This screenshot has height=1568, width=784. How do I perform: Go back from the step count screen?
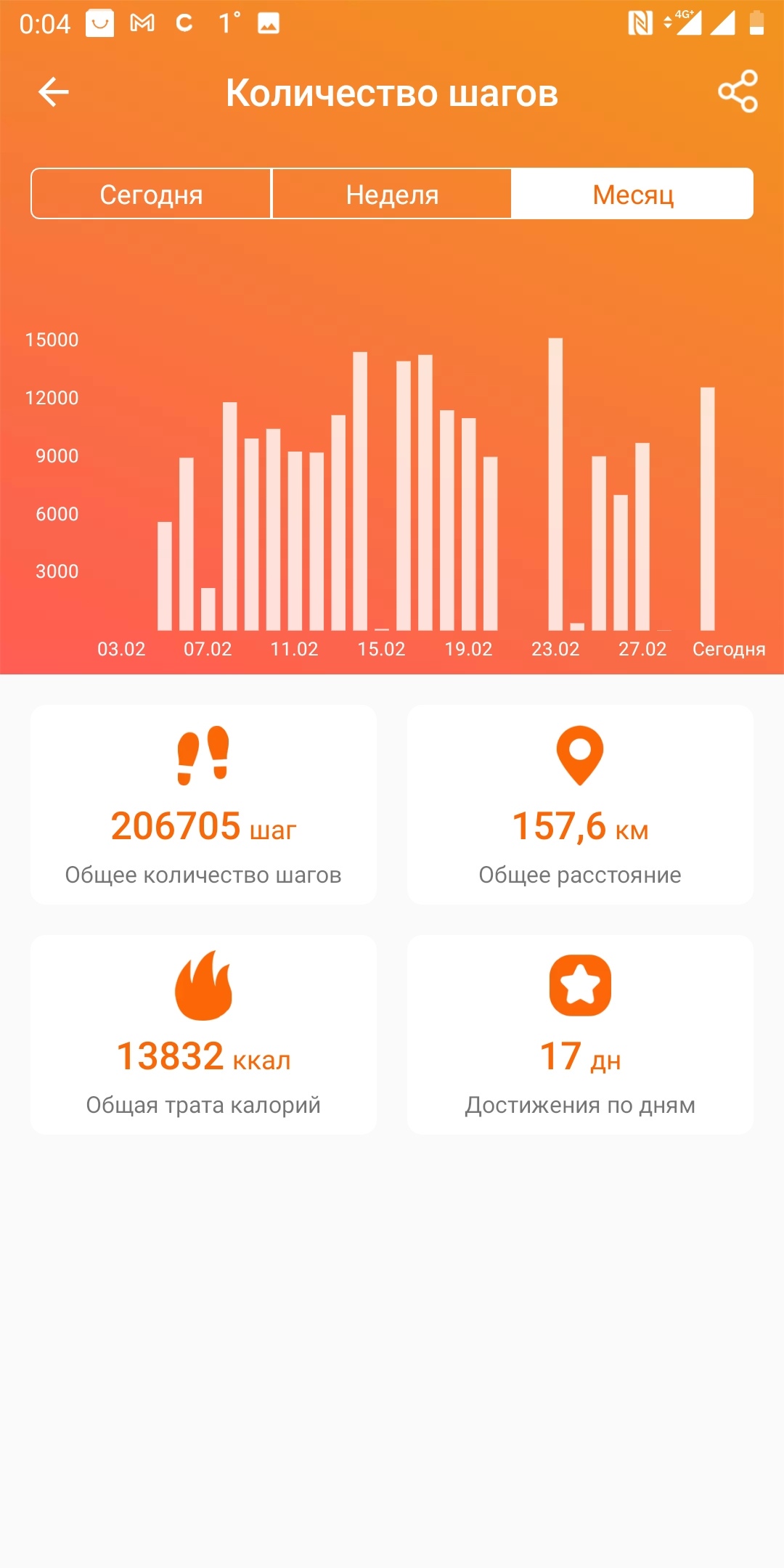coord(54,92)
